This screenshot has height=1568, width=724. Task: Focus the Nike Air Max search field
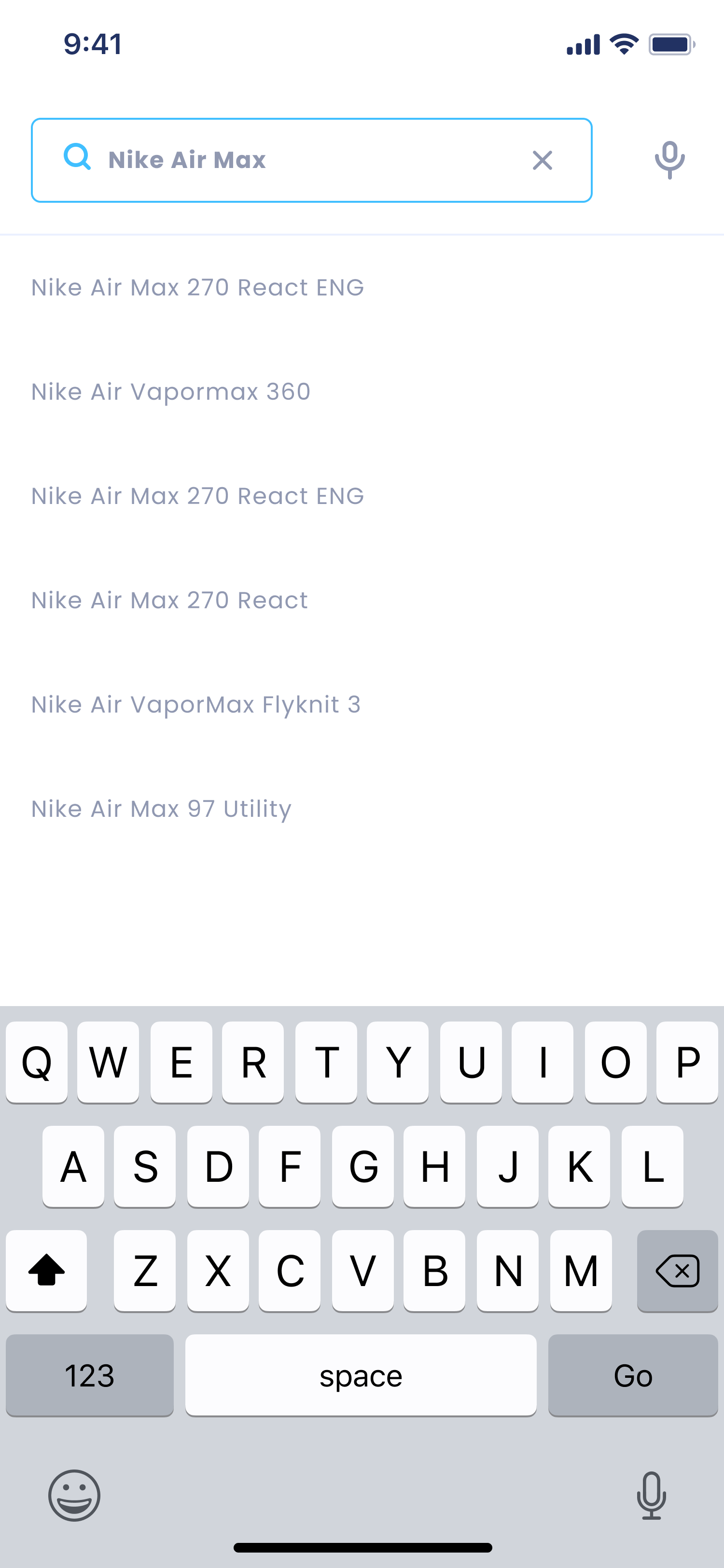(304, 160)
